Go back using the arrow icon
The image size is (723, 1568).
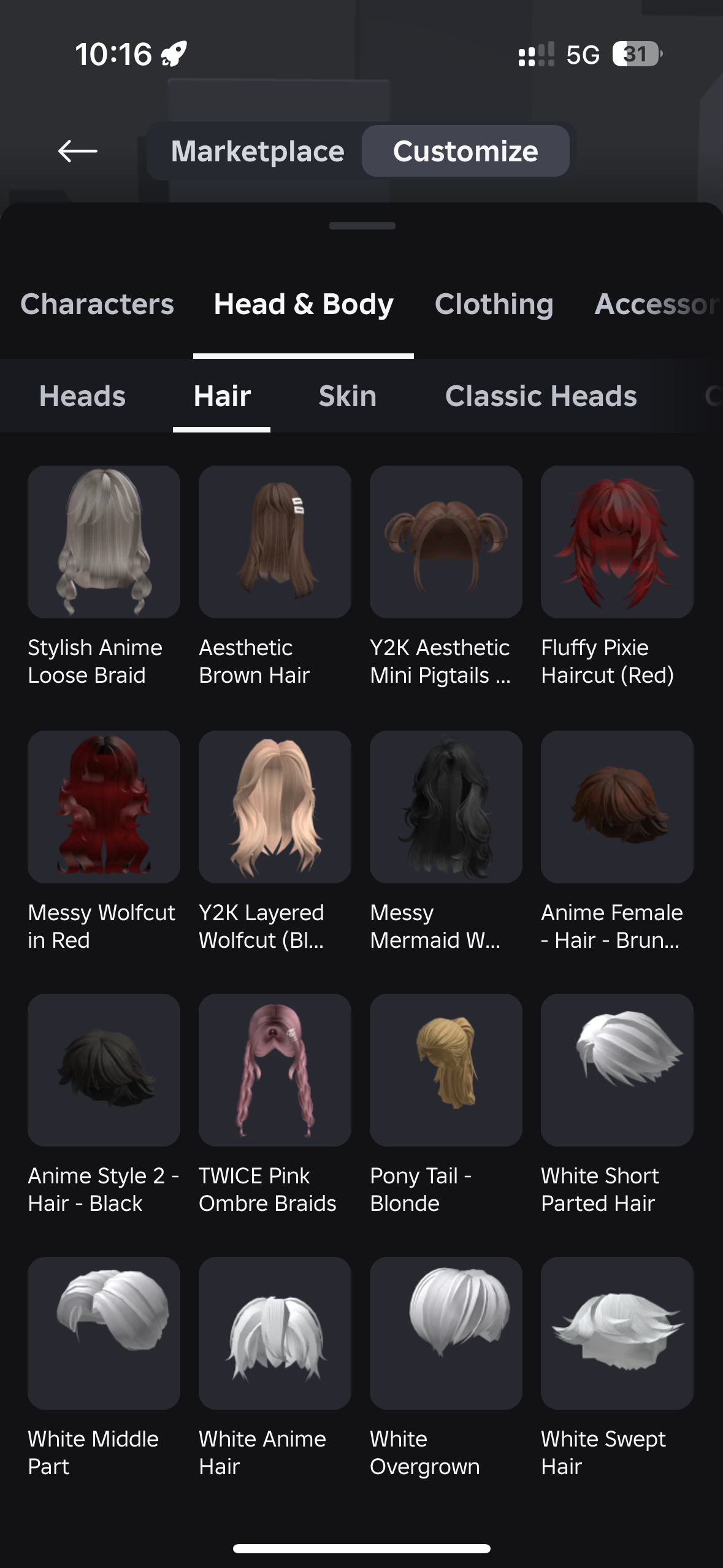pos(78,151)
